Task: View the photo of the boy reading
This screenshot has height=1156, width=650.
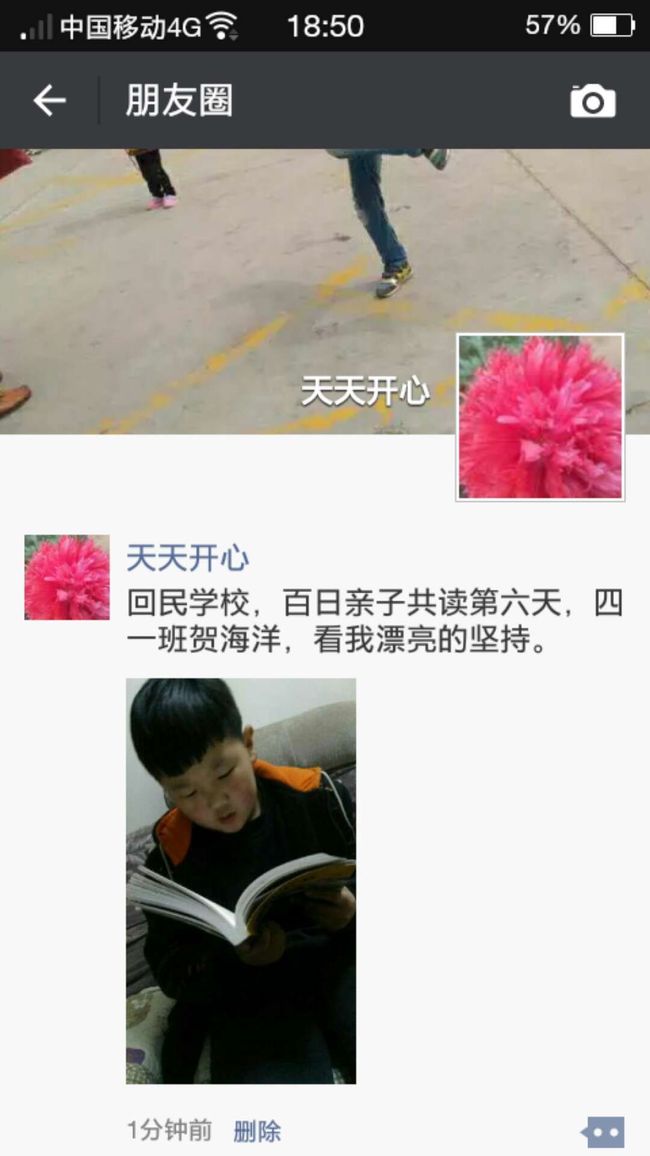Action: [x=241, y=881]
